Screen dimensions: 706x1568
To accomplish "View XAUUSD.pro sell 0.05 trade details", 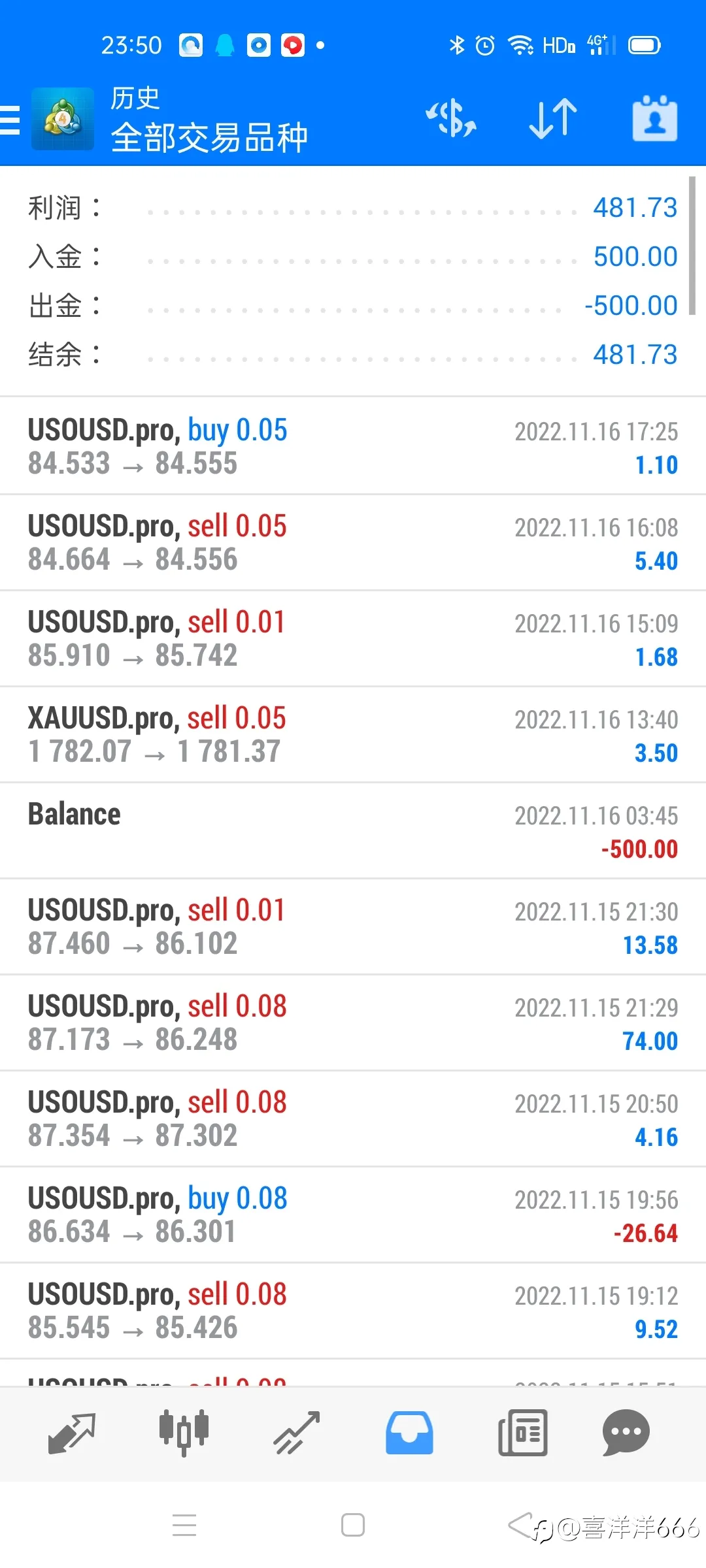I will point(353,734).
